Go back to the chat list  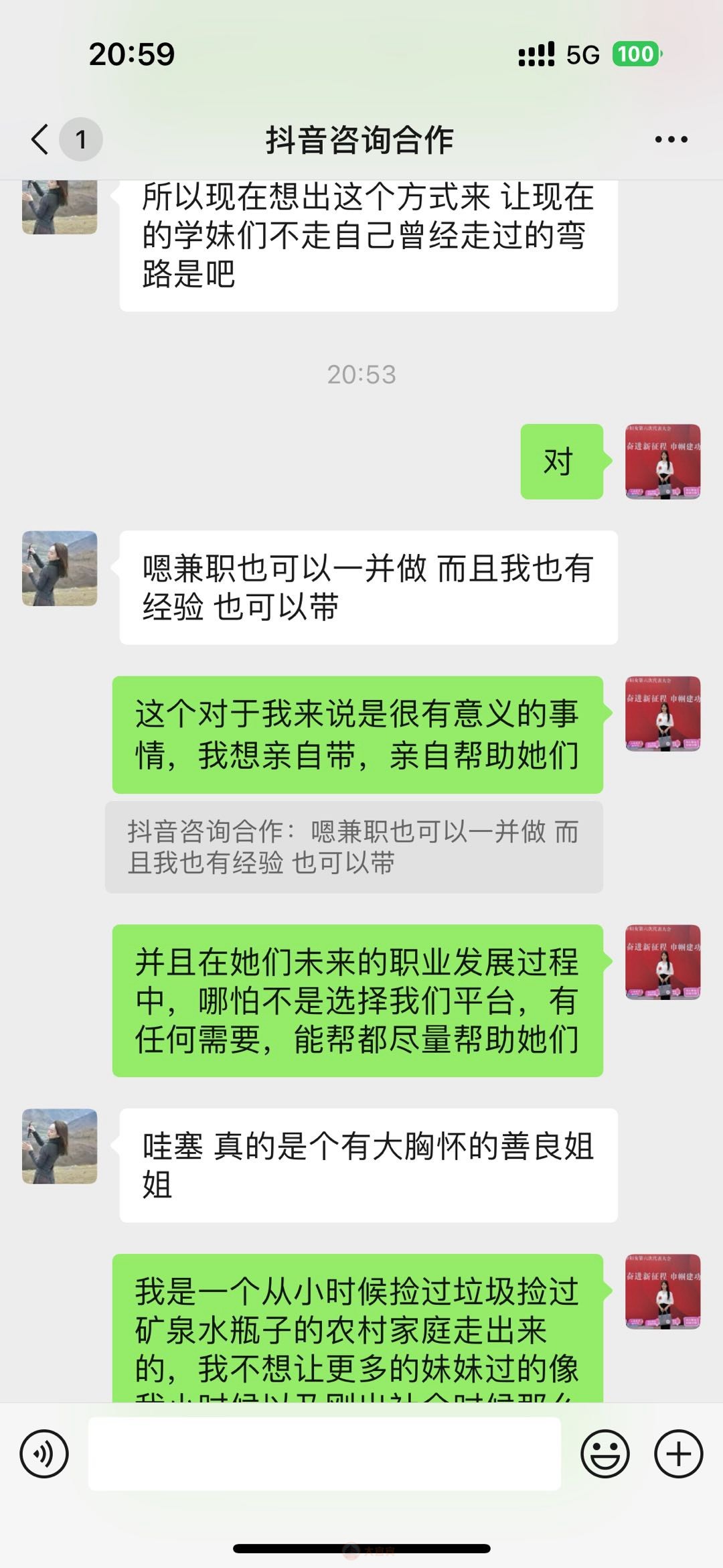click(42, 139)
